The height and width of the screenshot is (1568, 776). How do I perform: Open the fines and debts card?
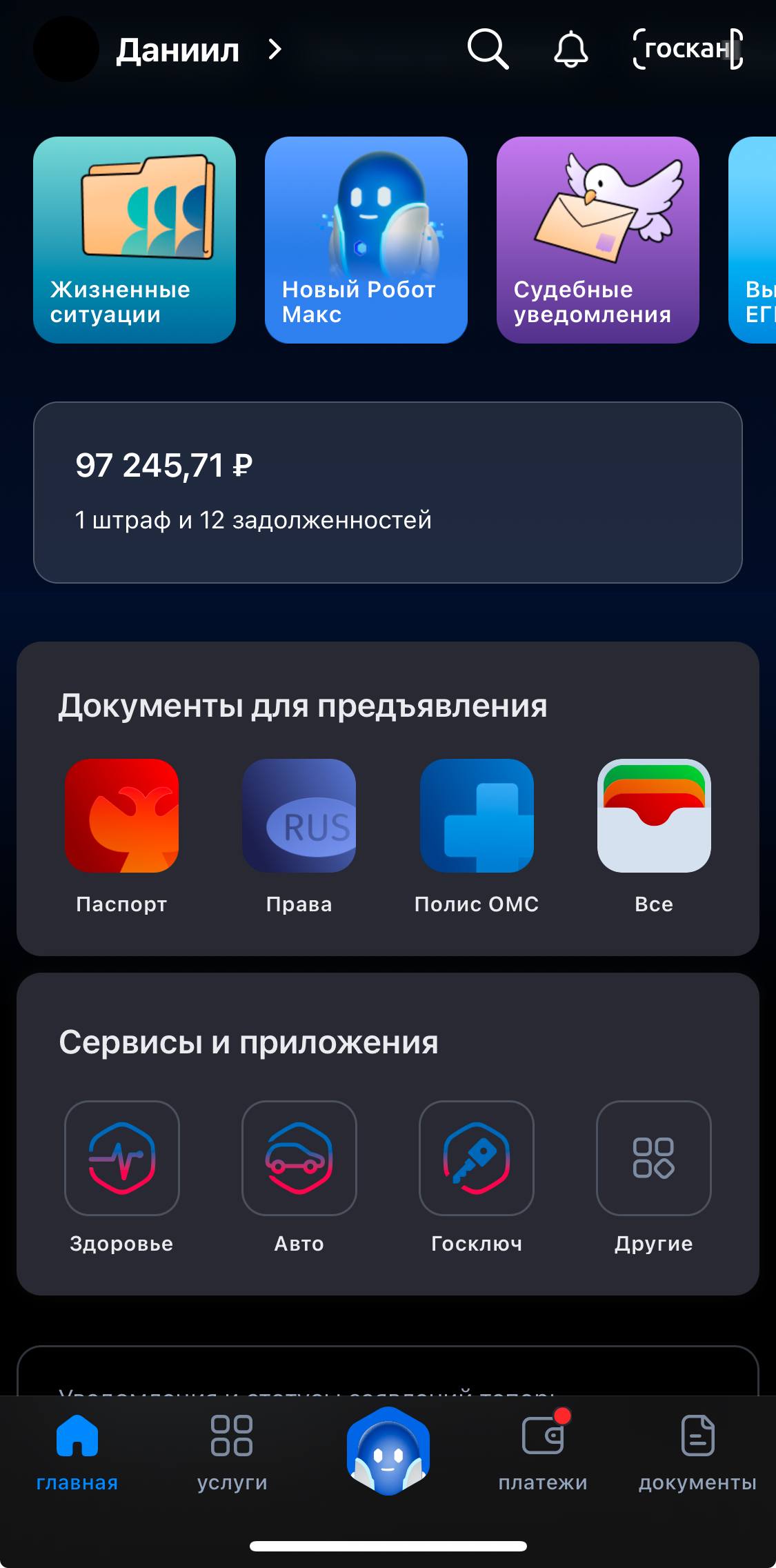(388, 492)
